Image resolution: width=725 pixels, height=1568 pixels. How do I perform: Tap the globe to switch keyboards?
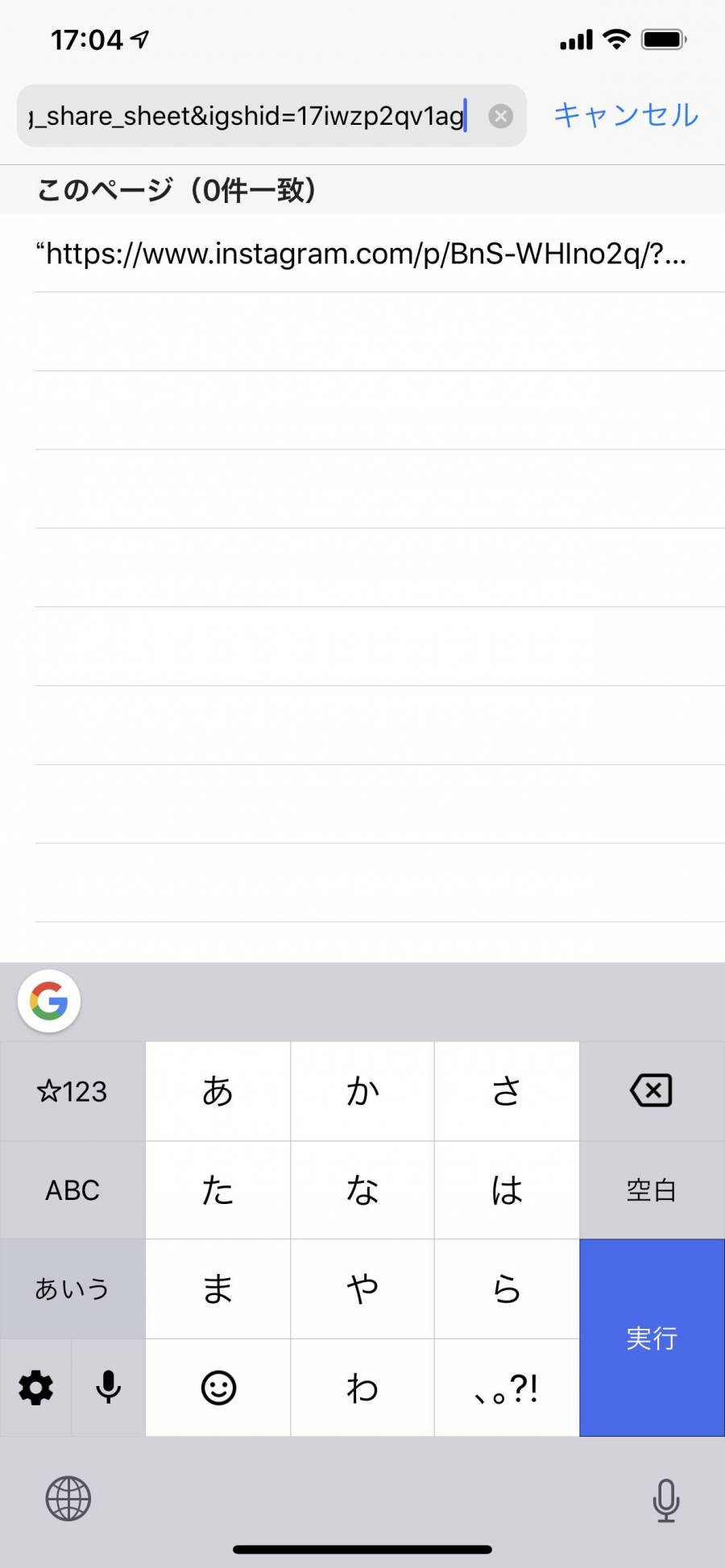(68, 1499)
